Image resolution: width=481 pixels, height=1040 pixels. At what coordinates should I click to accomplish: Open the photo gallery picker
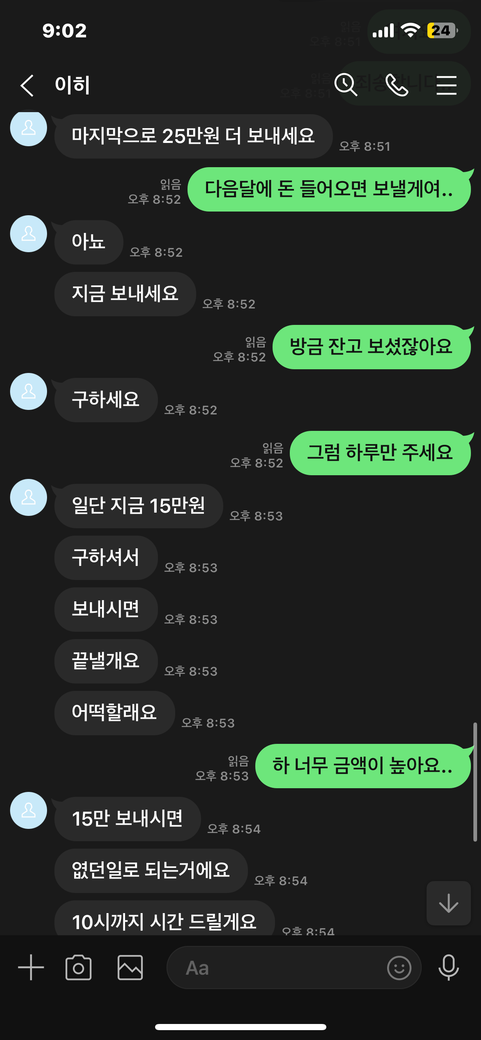pos(130,968)
